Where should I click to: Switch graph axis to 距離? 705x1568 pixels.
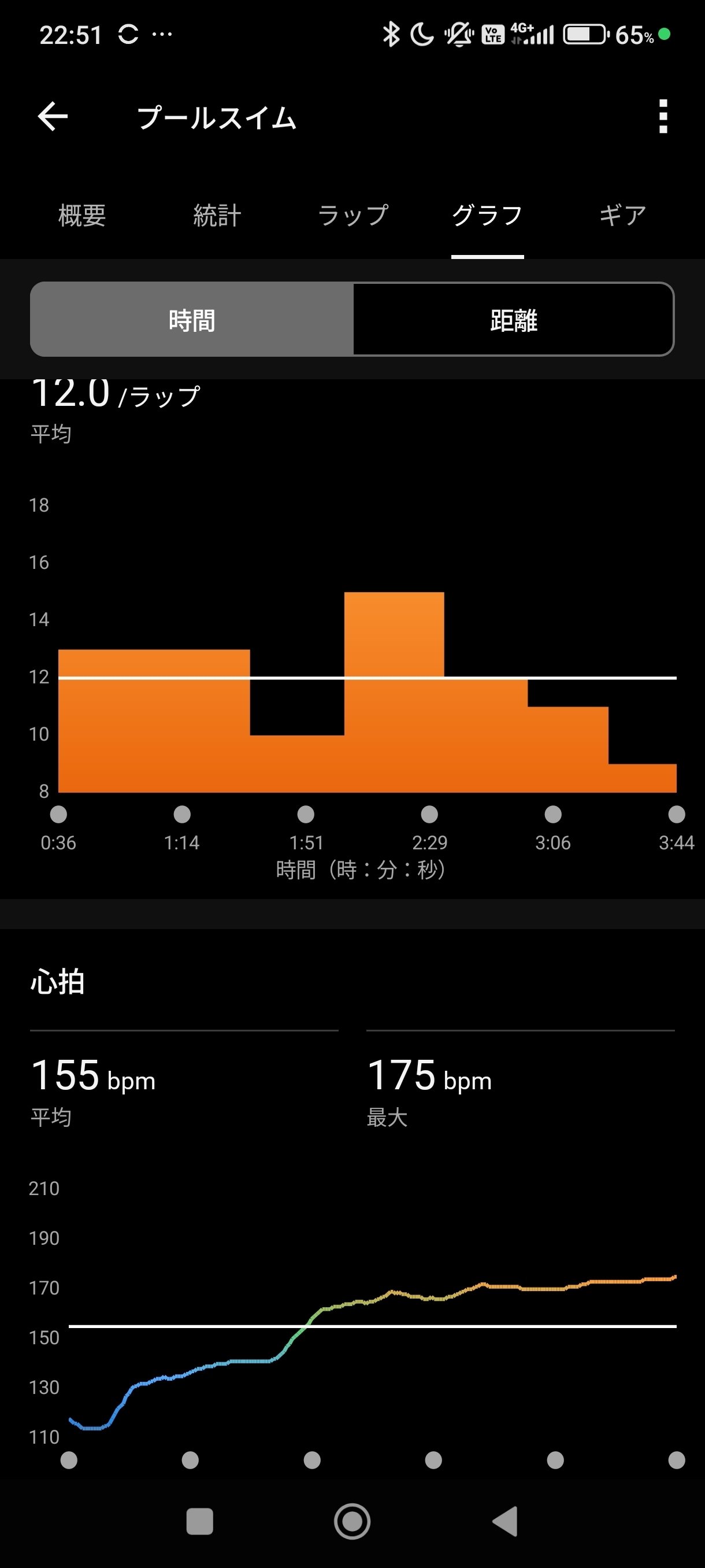[513, 320]
